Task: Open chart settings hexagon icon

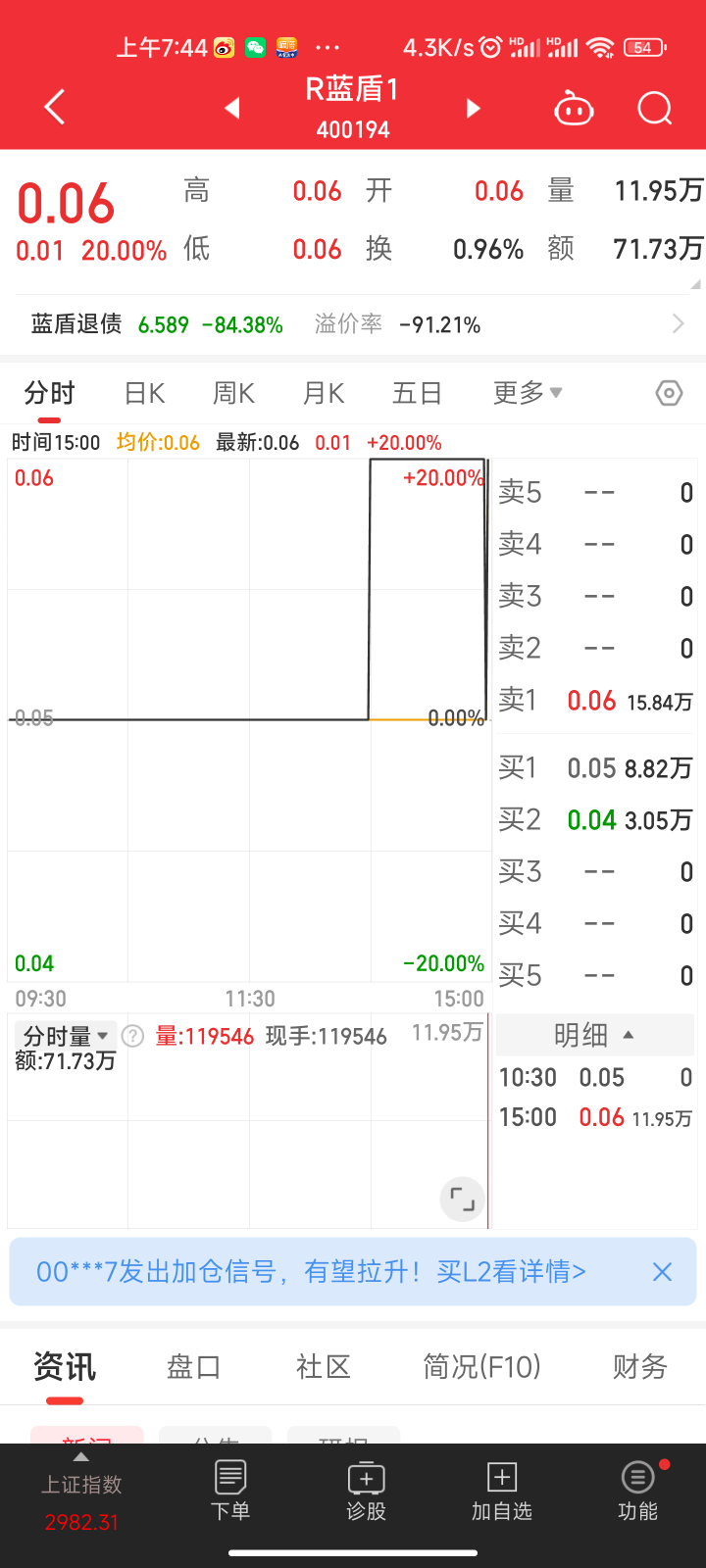Action: (x=669, y=394)
